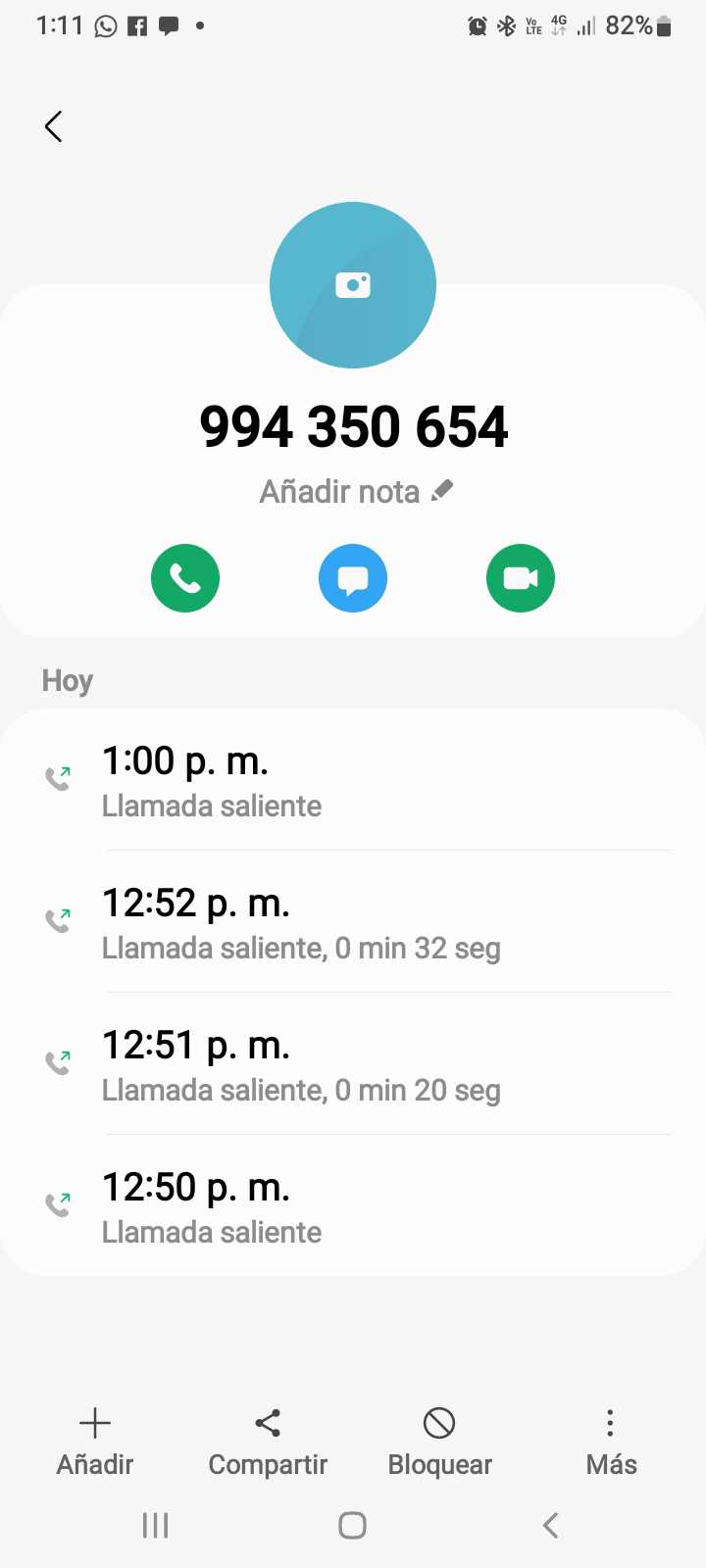Screen dimensions: 706x1568
Task: Start a video call with this number
Action: click(x=521, y=578)
